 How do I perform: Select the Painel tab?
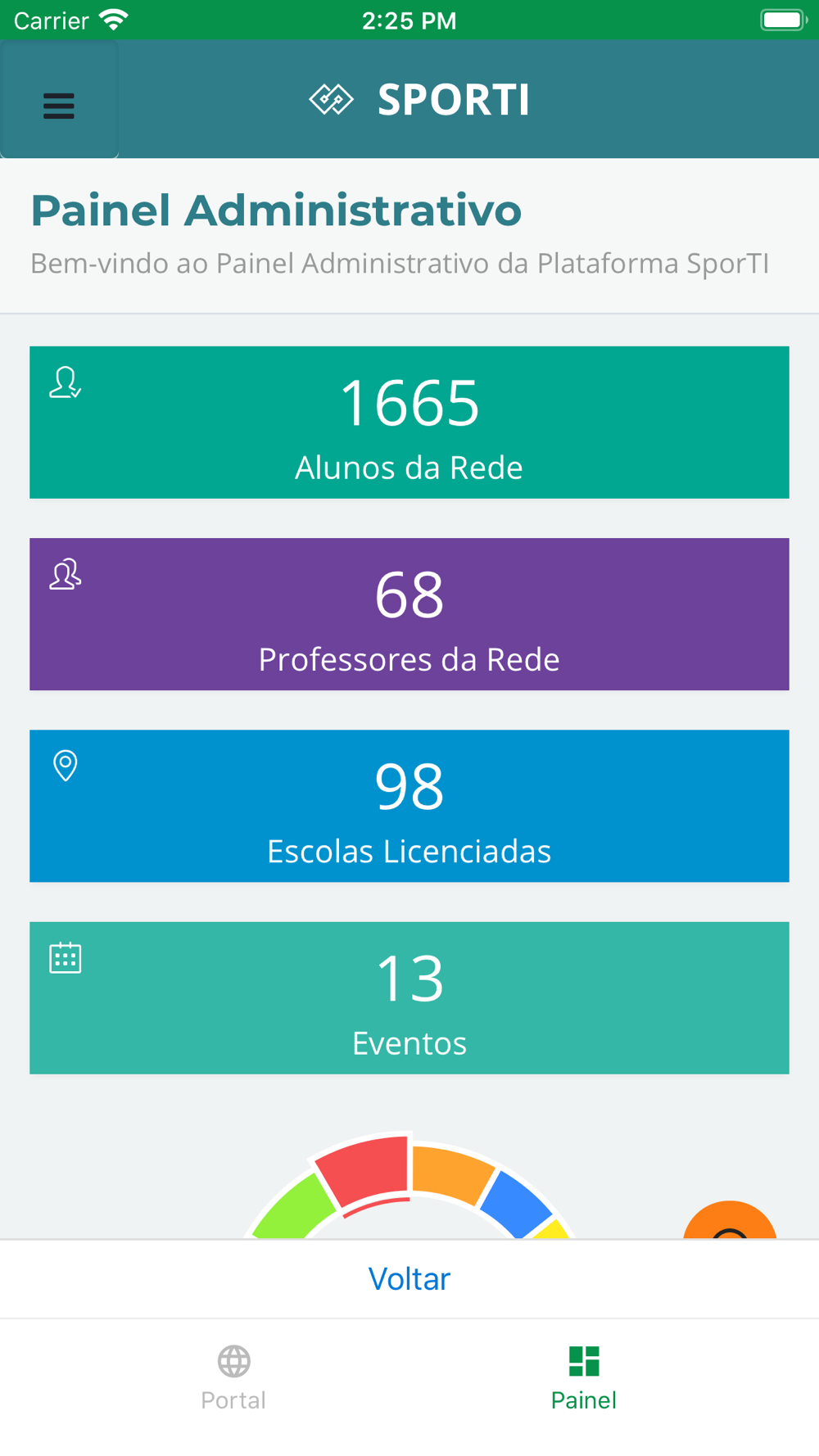tap(584, 1378)
